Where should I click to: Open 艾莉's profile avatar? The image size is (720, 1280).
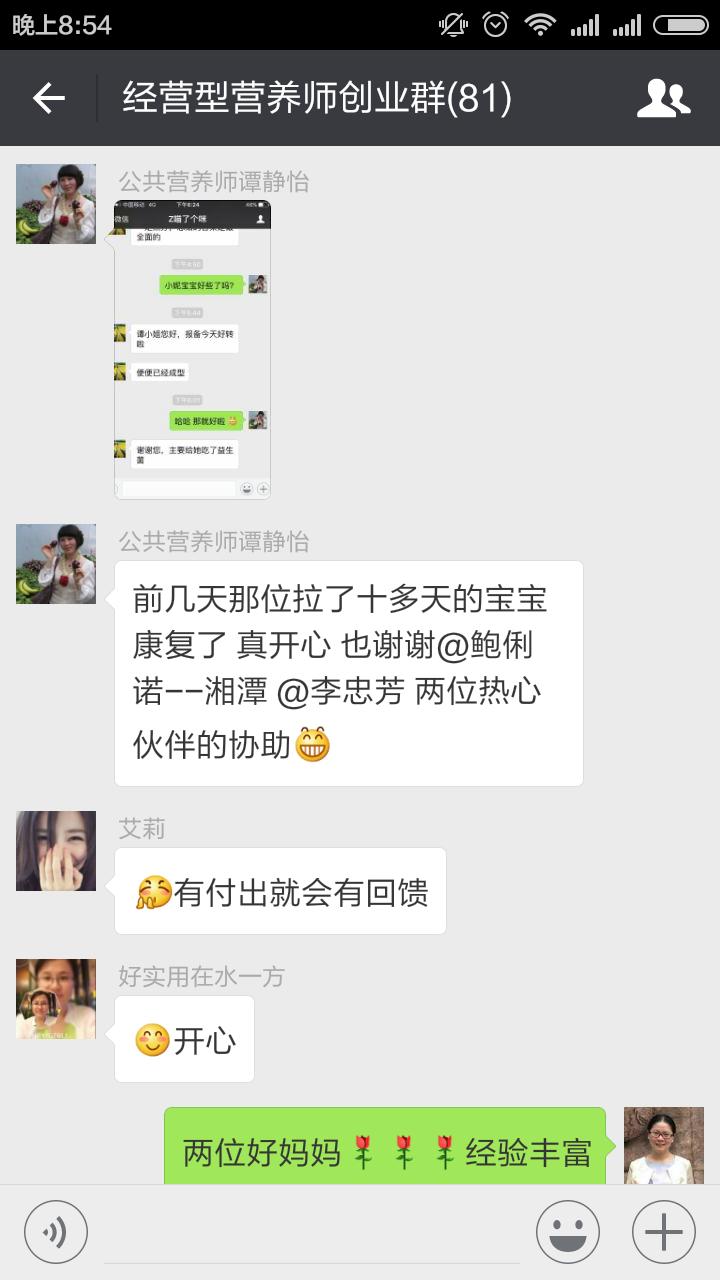55,850
